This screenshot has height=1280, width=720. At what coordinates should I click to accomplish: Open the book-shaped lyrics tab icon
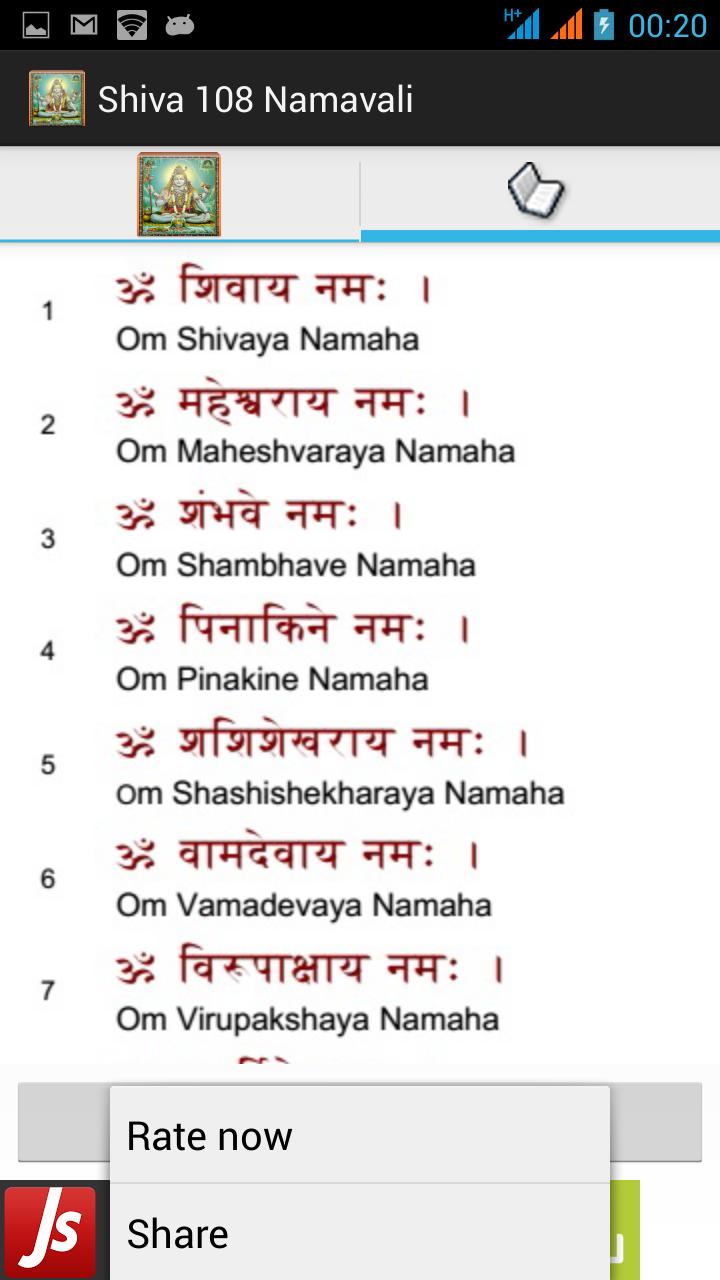540,192
